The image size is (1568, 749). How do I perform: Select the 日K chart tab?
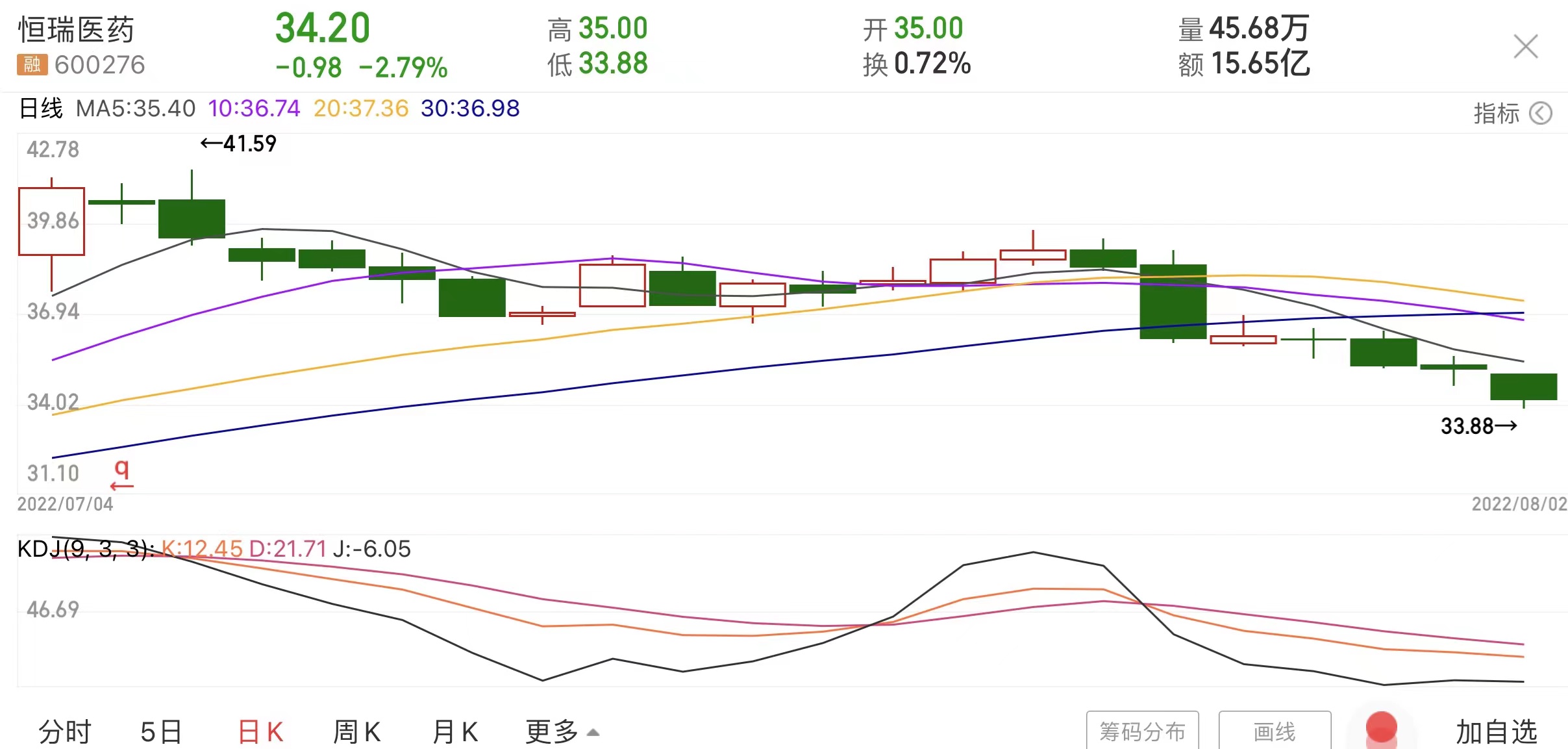point(260,732)
